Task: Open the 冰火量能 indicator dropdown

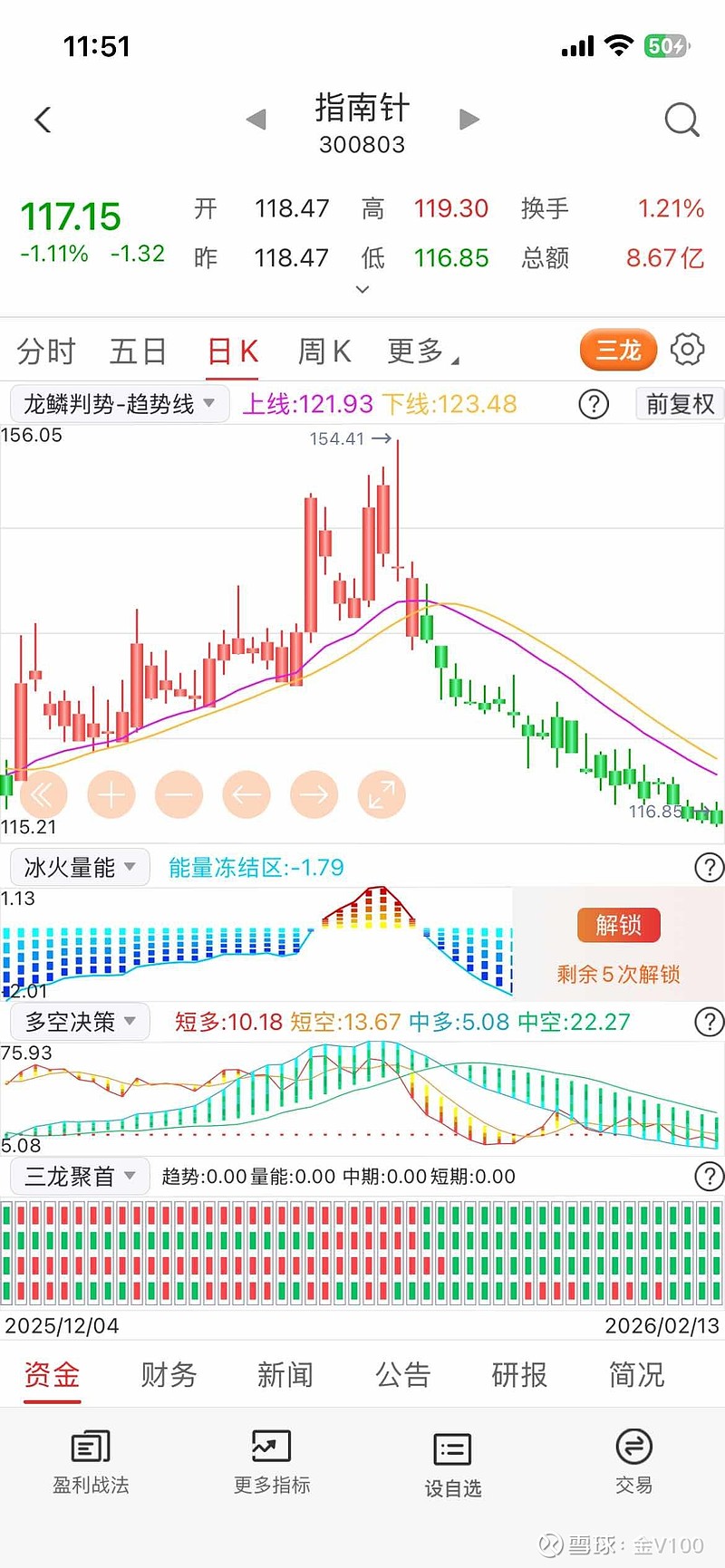Action: [x=79, y=867]
